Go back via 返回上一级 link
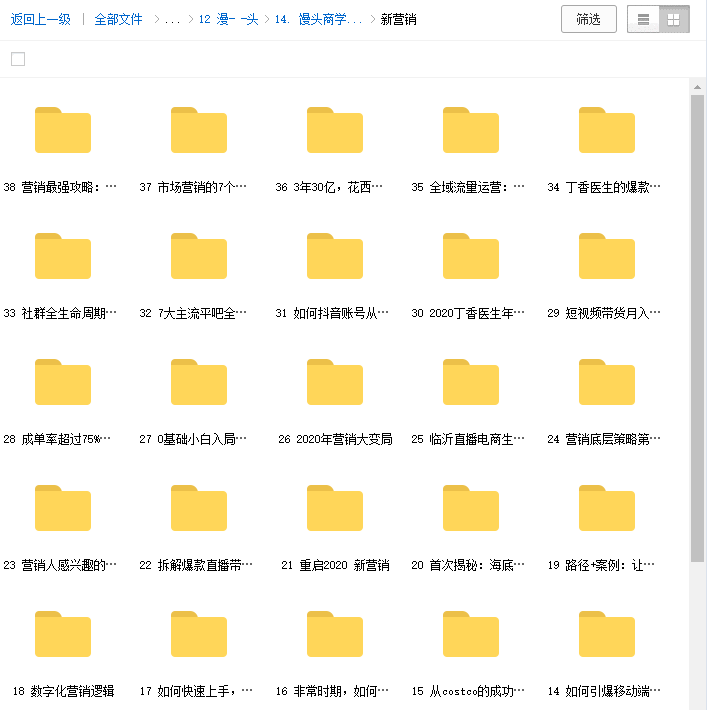 tap(41, 19)
